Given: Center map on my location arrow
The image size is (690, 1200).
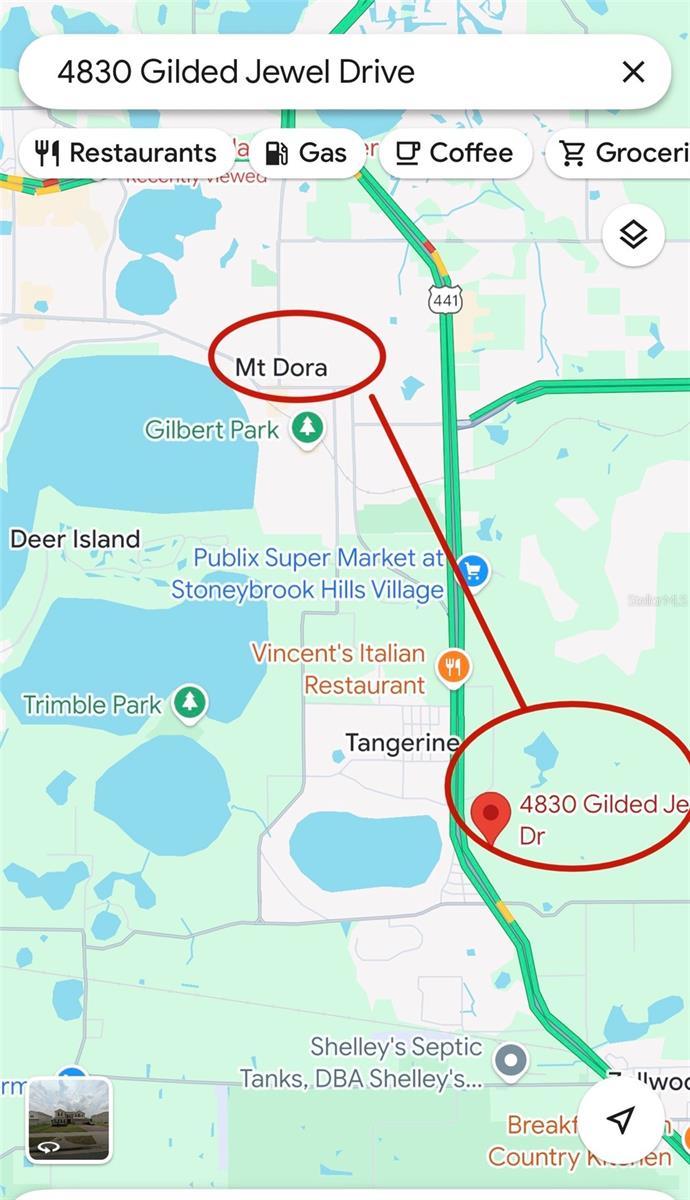Looking at the screenshot, I should tap(622, 1119).
